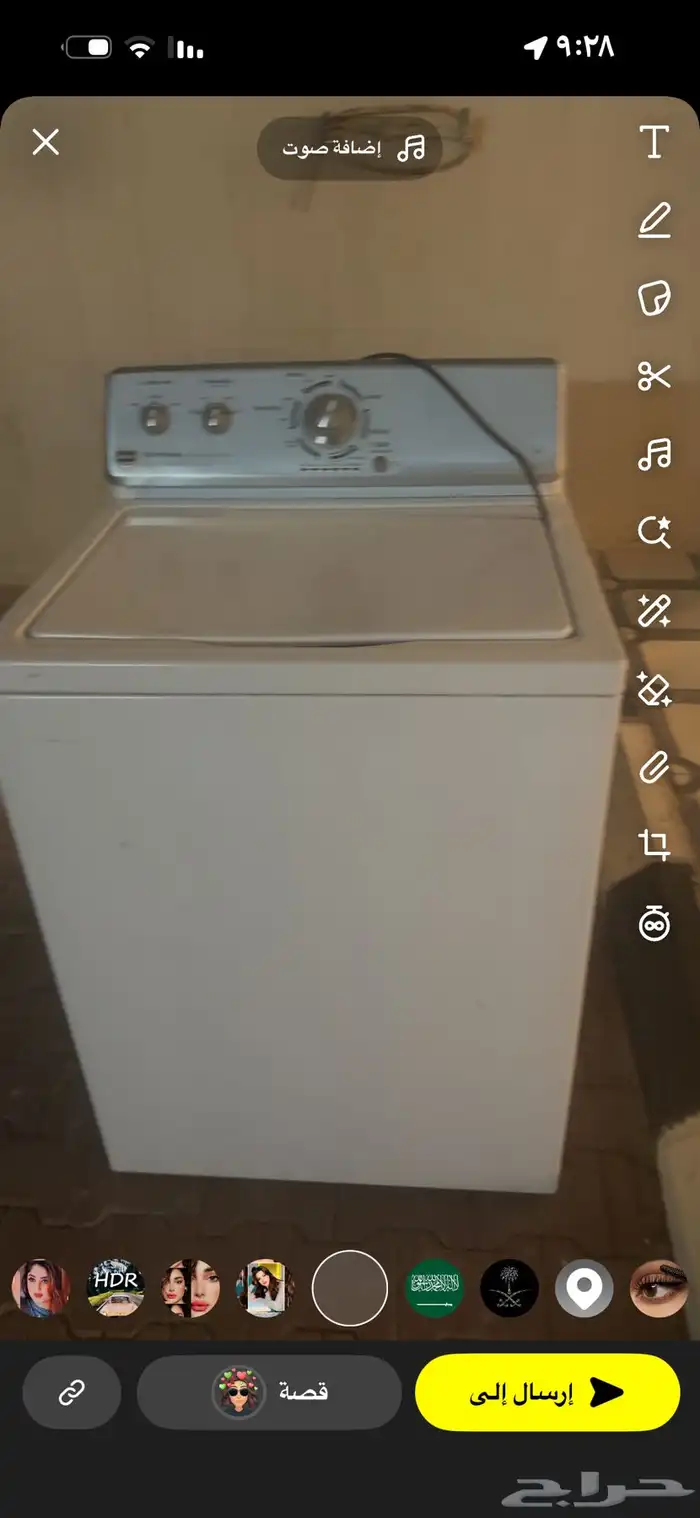The height and width of the screenshot is (1518, 700).
Task: Choose the location pin filter
Action: (x=584, y=1288)
